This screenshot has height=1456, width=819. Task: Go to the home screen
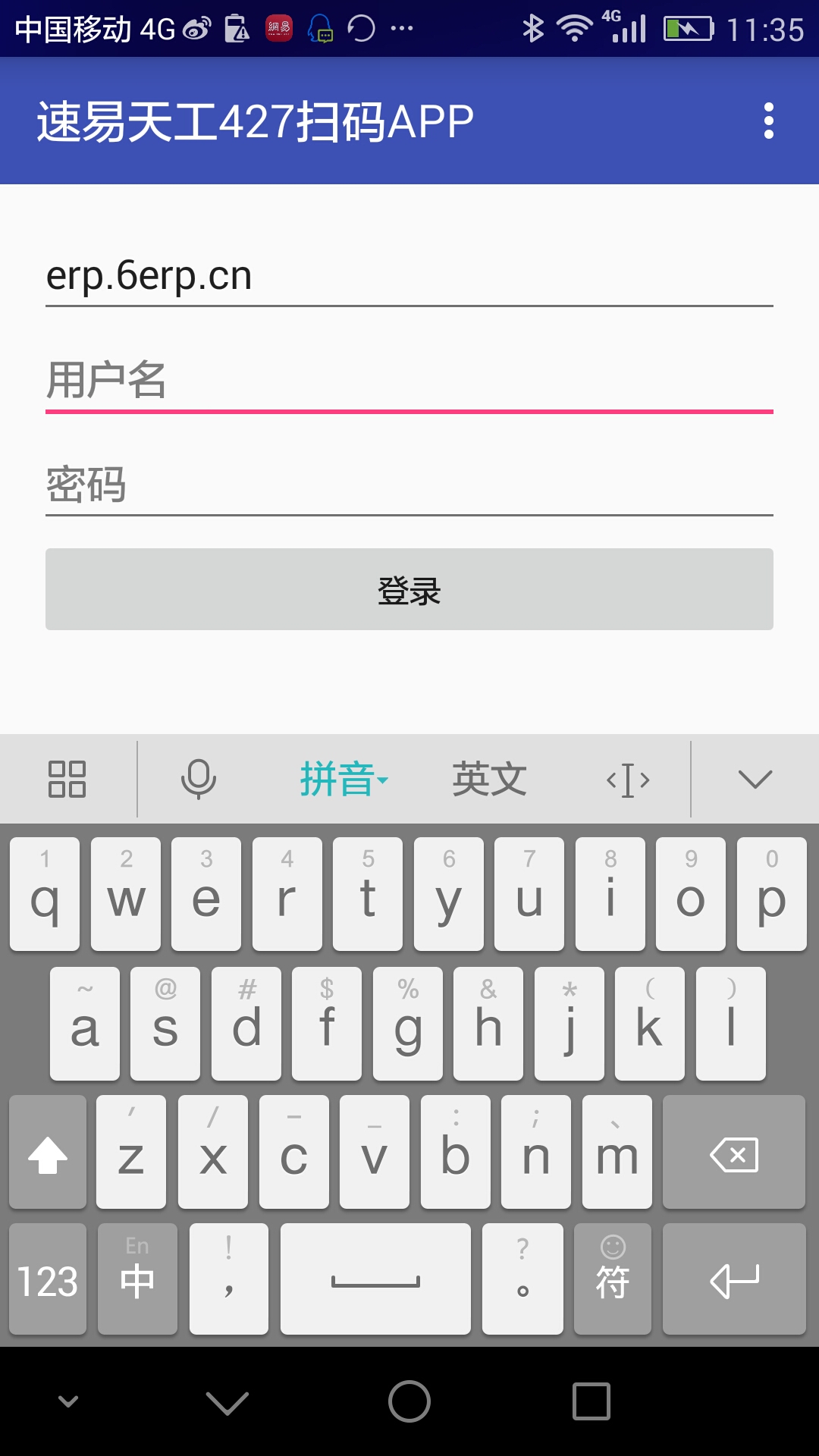tap(409, 1401)
